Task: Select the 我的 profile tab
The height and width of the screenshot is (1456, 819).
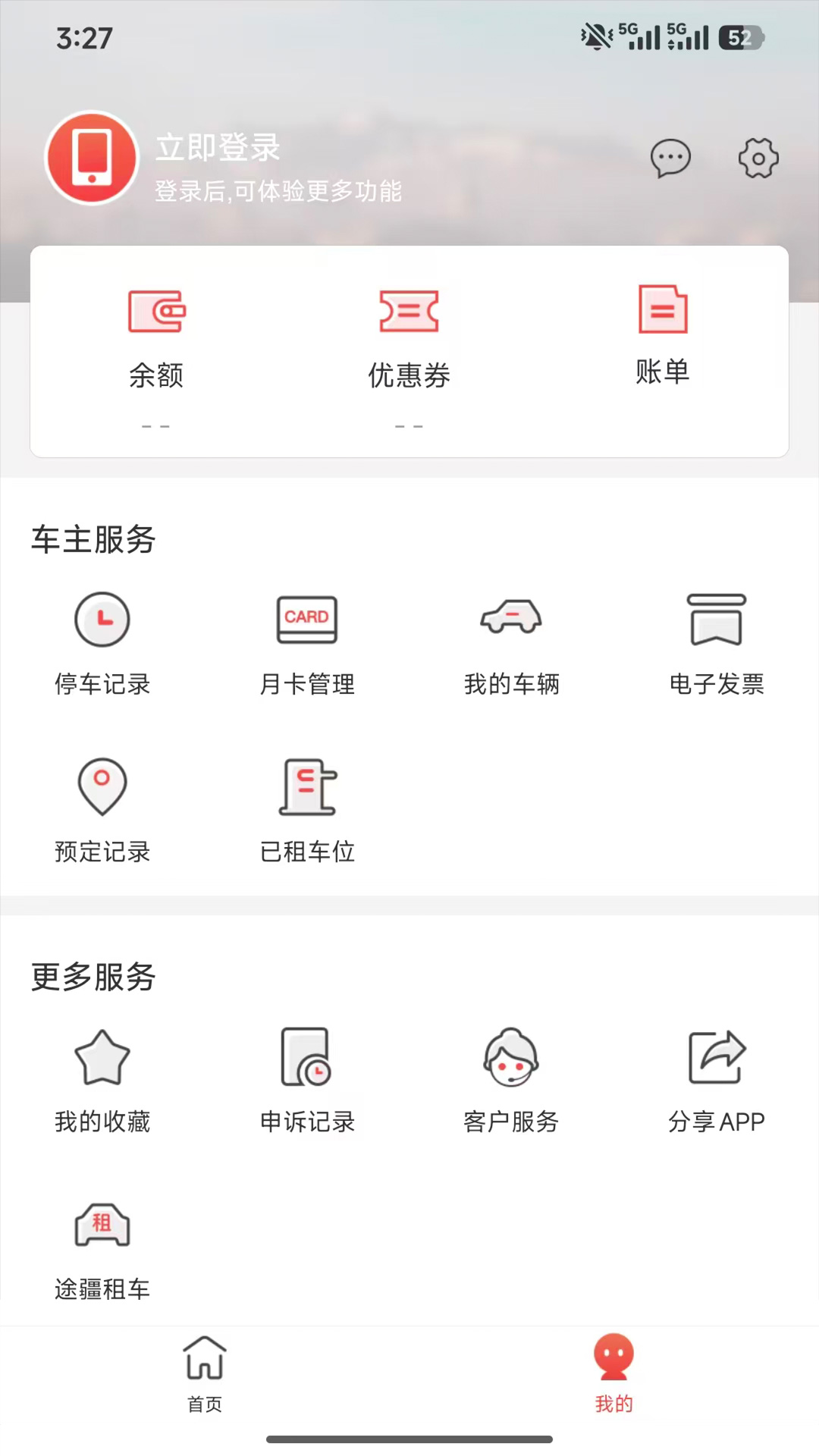Action: pos(614,1373)
